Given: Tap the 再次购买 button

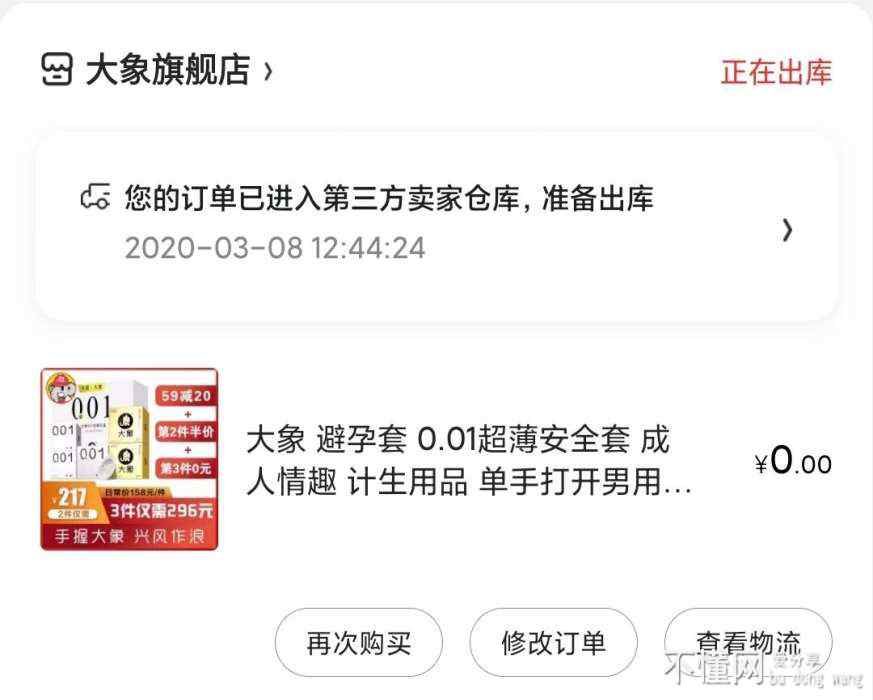Looking at the screenshot, I should pyautogui.click(x=358, y=643).
